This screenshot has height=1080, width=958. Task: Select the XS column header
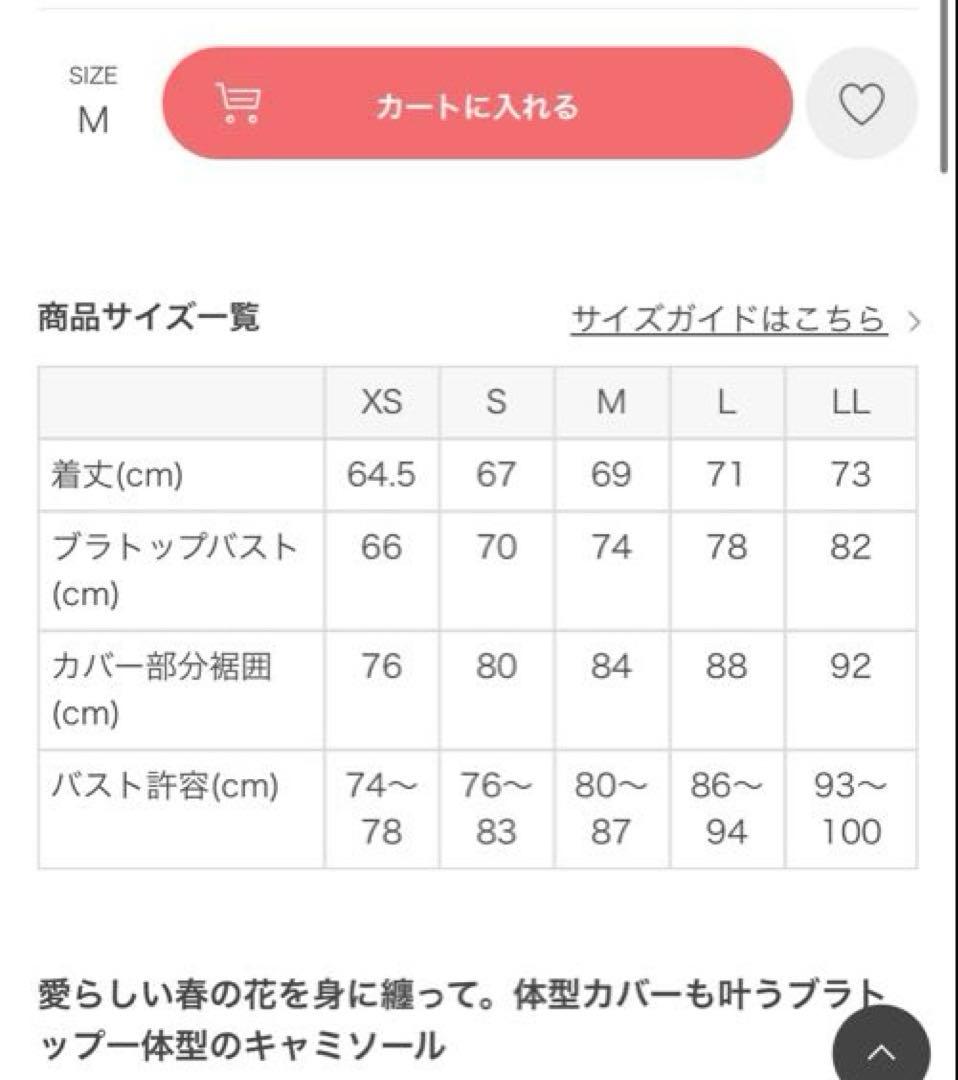tap(383, 402)
